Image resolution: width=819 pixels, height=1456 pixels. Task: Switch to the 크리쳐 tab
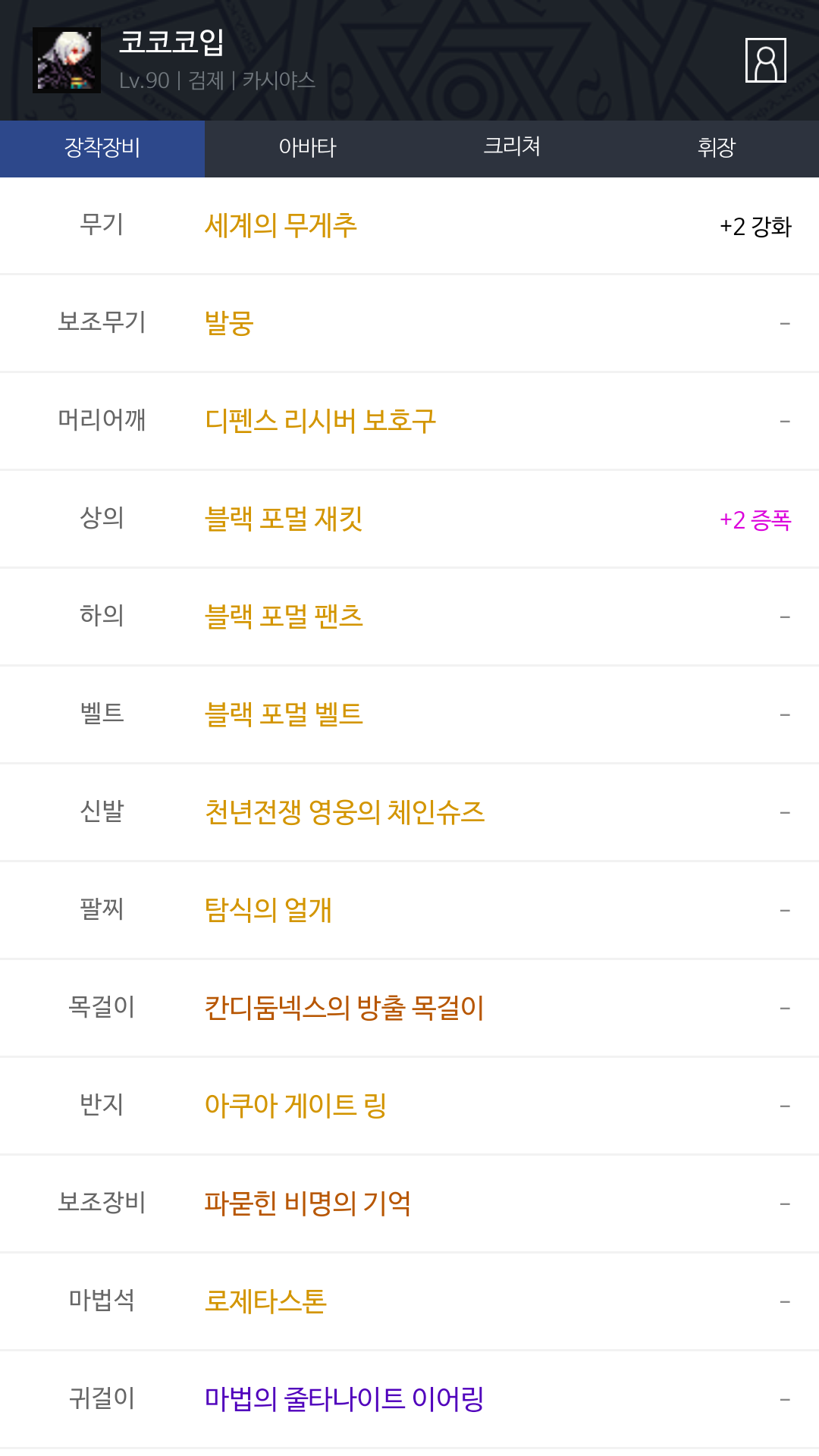coord(512,149)
